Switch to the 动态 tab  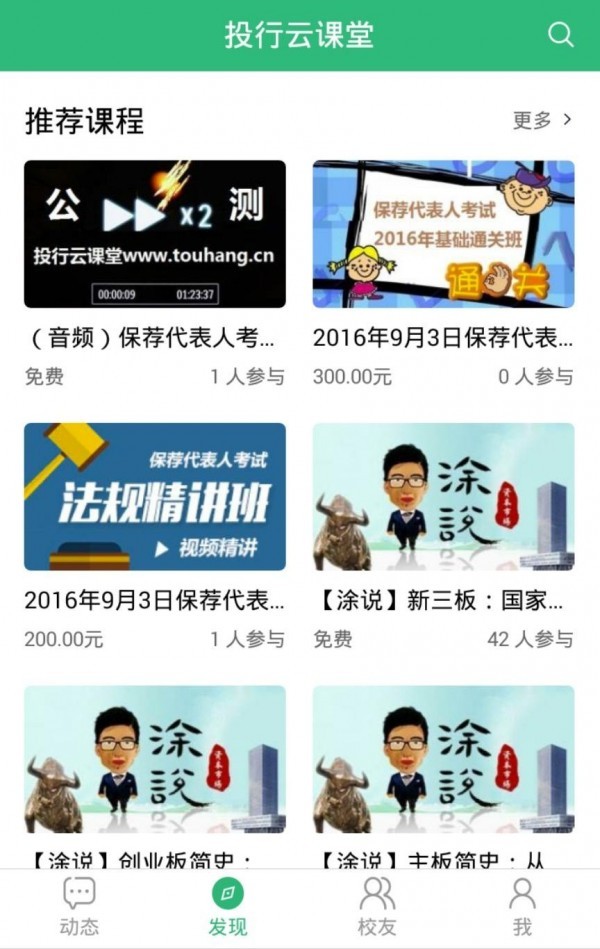(79, 906)
